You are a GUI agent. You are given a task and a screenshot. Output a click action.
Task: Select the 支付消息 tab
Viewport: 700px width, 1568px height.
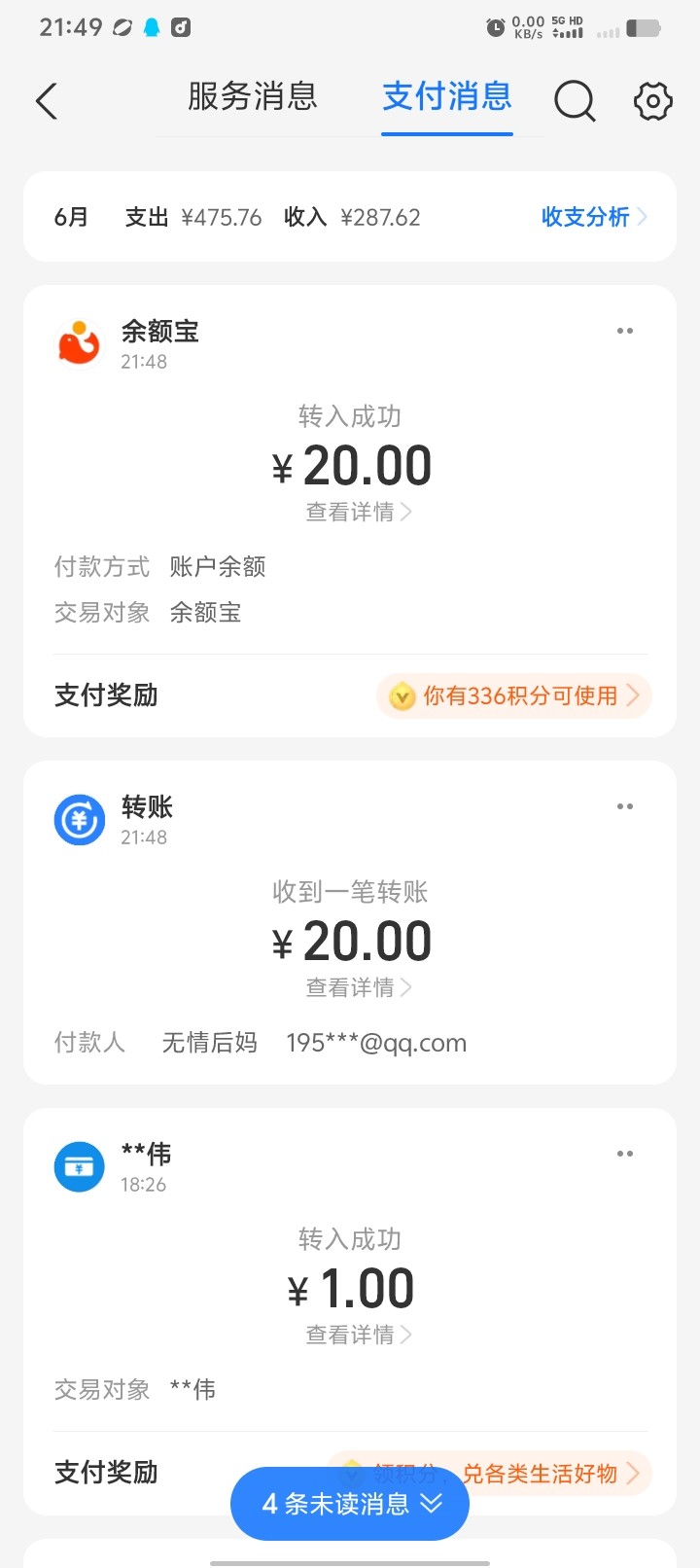coord(447,97)
